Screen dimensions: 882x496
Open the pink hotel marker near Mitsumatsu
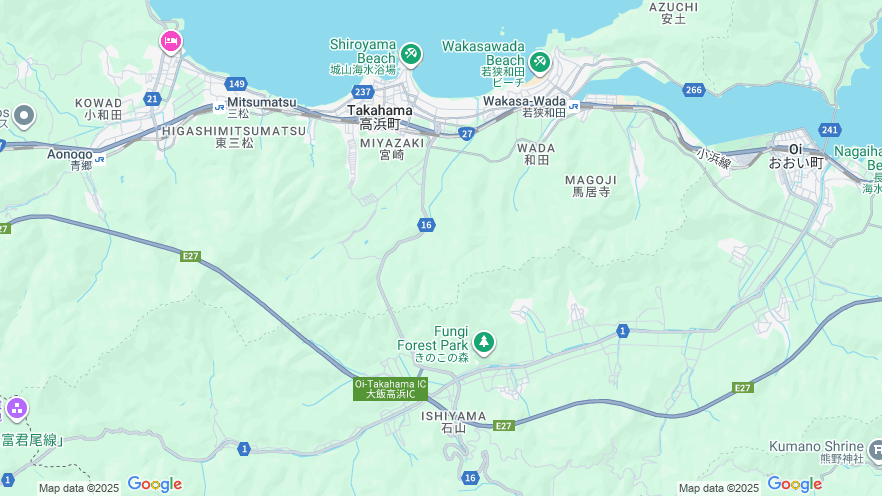pyautogui.click(x=170, y=41)
